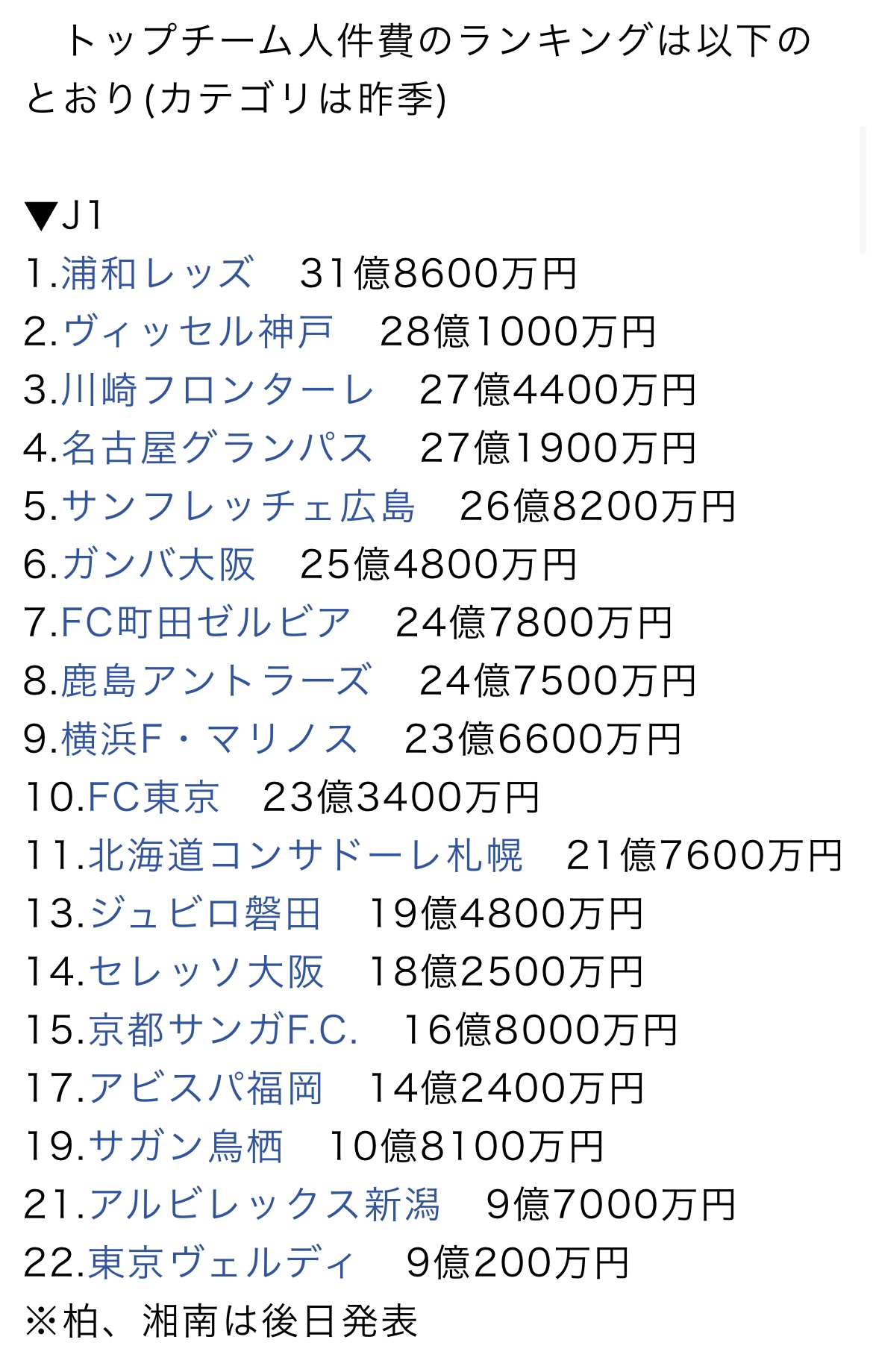
Task: Tap the FC東京 link
Action: click(x=154, y=798)
